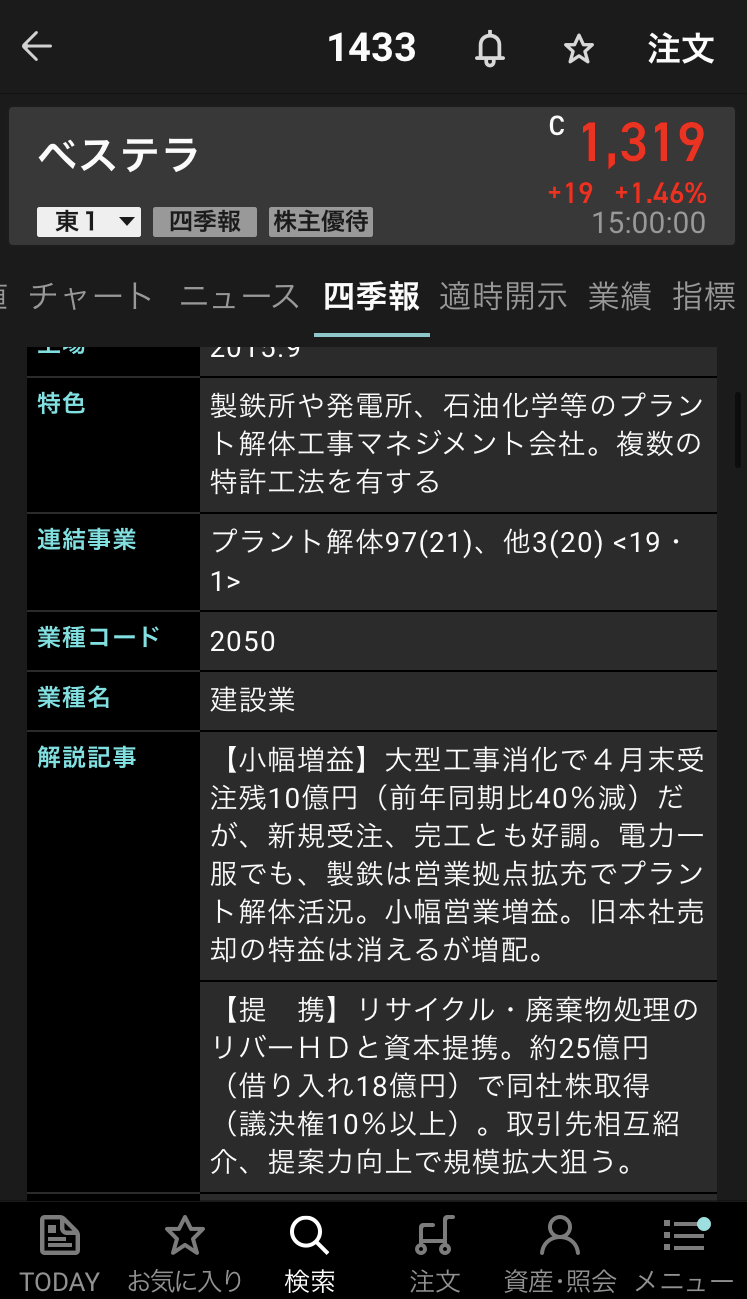The height and width of the screenshot is (1299, 747).
Task: Select the 四季報 tab
Action: tap(371, 297)
